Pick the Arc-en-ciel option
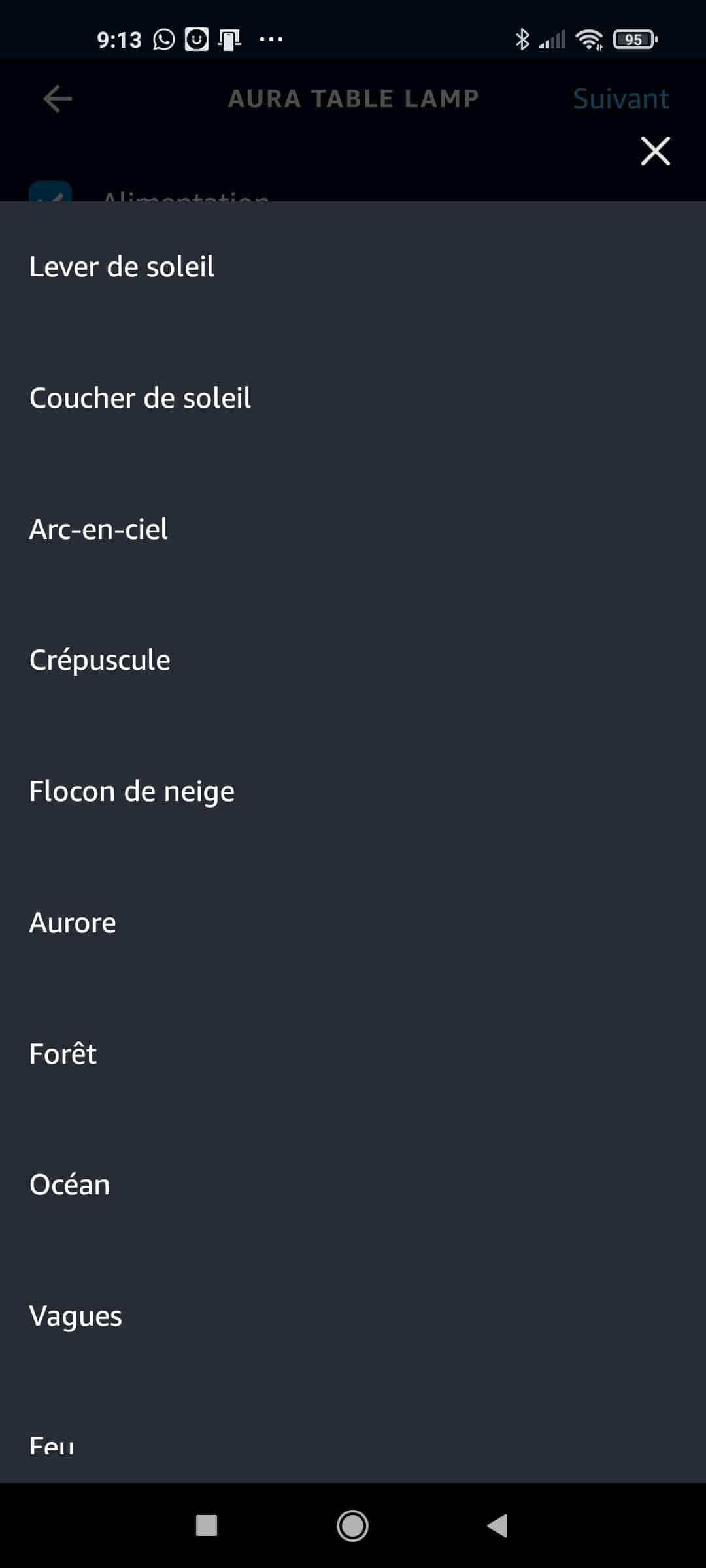Screen dimensions: 706x1568 [353, 529]
